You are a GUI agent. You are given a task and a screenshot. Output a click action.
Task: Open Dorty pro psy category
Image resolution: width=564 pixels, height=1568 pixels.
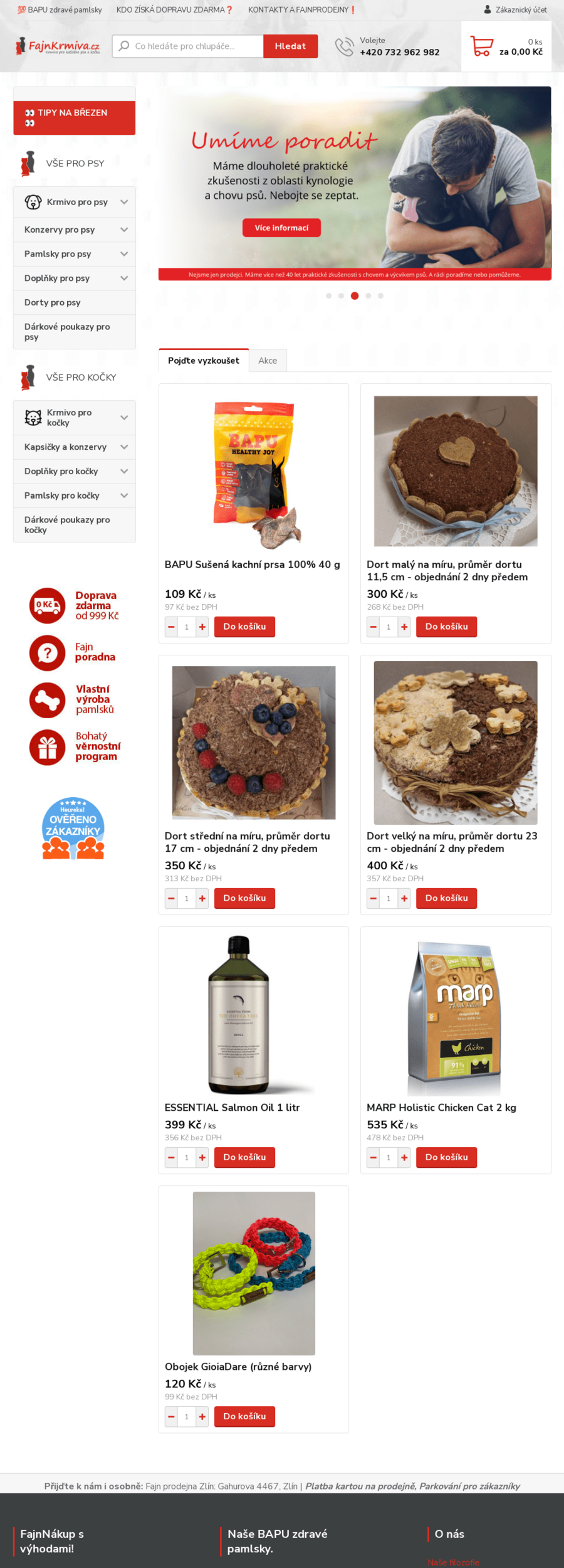pos(53,302)
